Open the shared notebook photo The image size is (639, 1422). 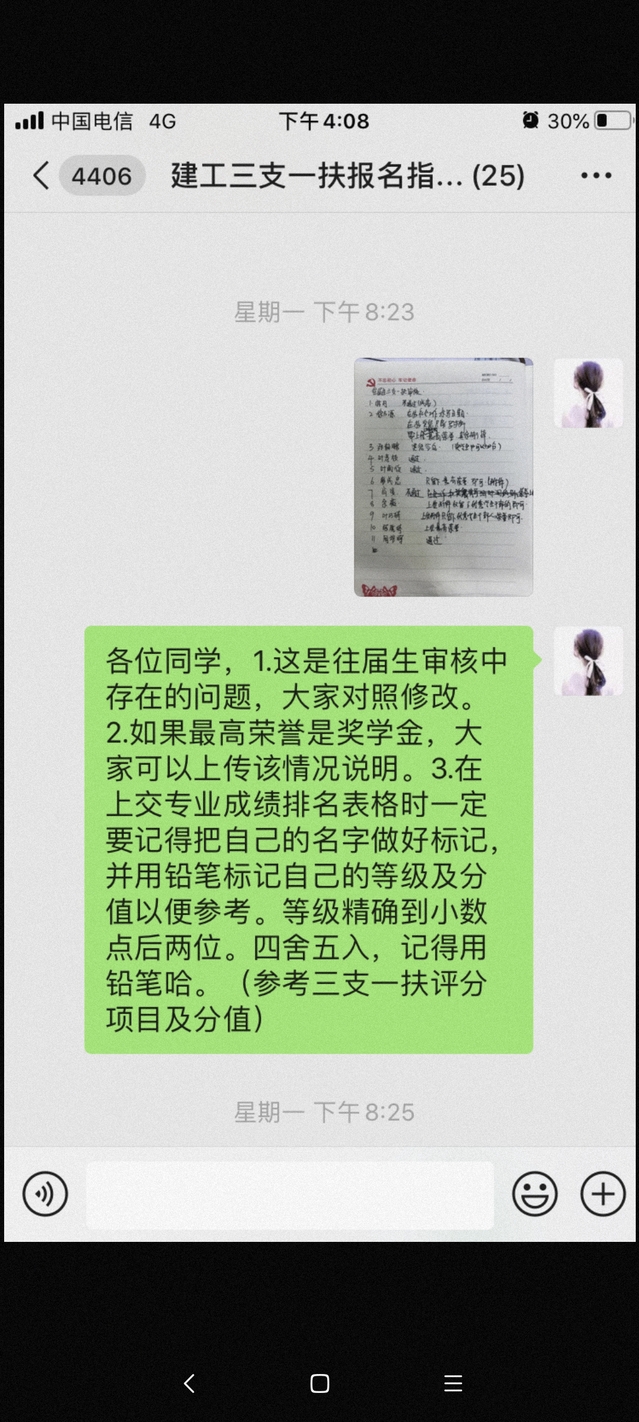(443, 477)
